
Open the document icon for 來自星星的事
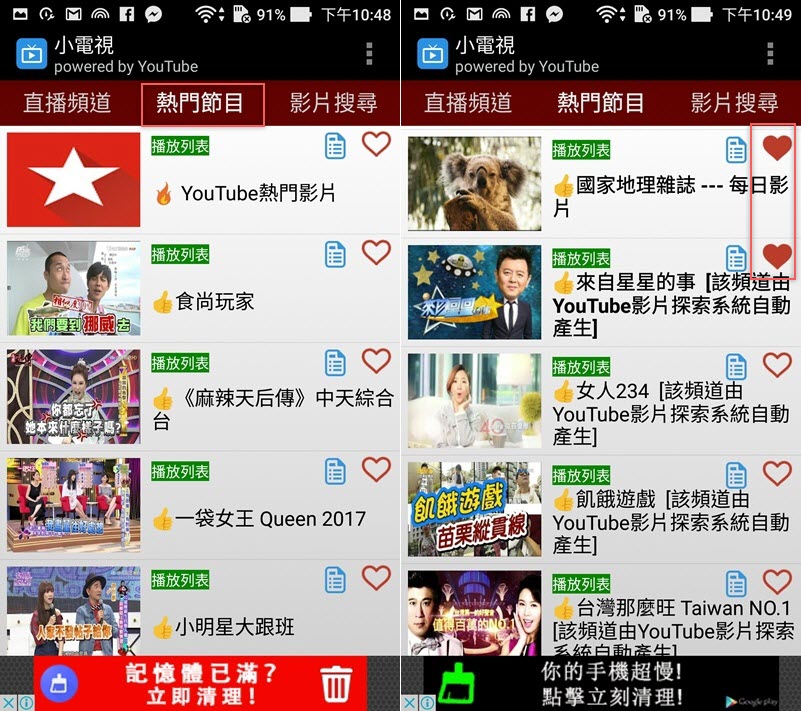pos(736,258)
